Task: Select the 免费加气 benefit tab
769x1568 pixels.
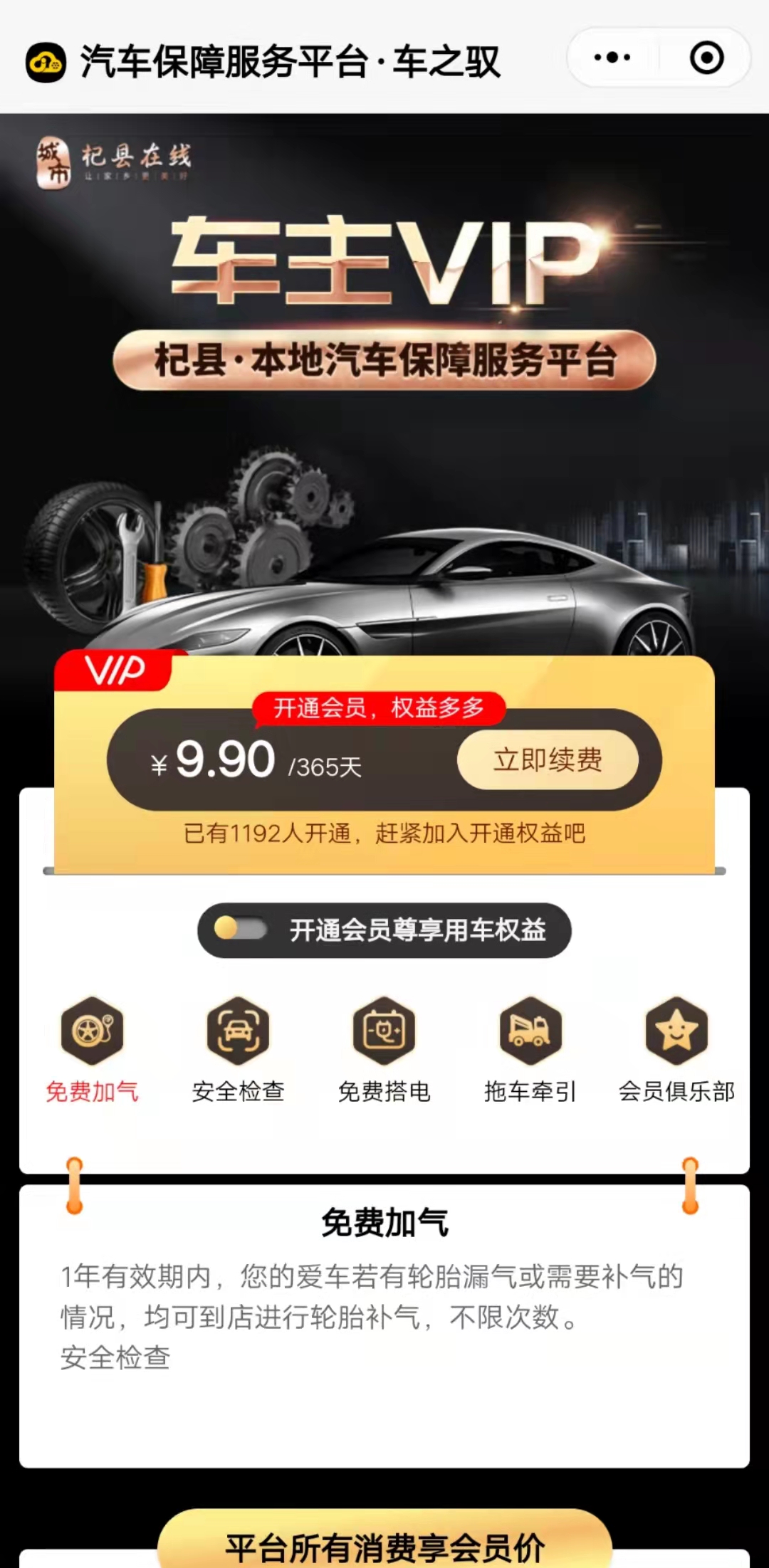Action: tap(93, 1050)
